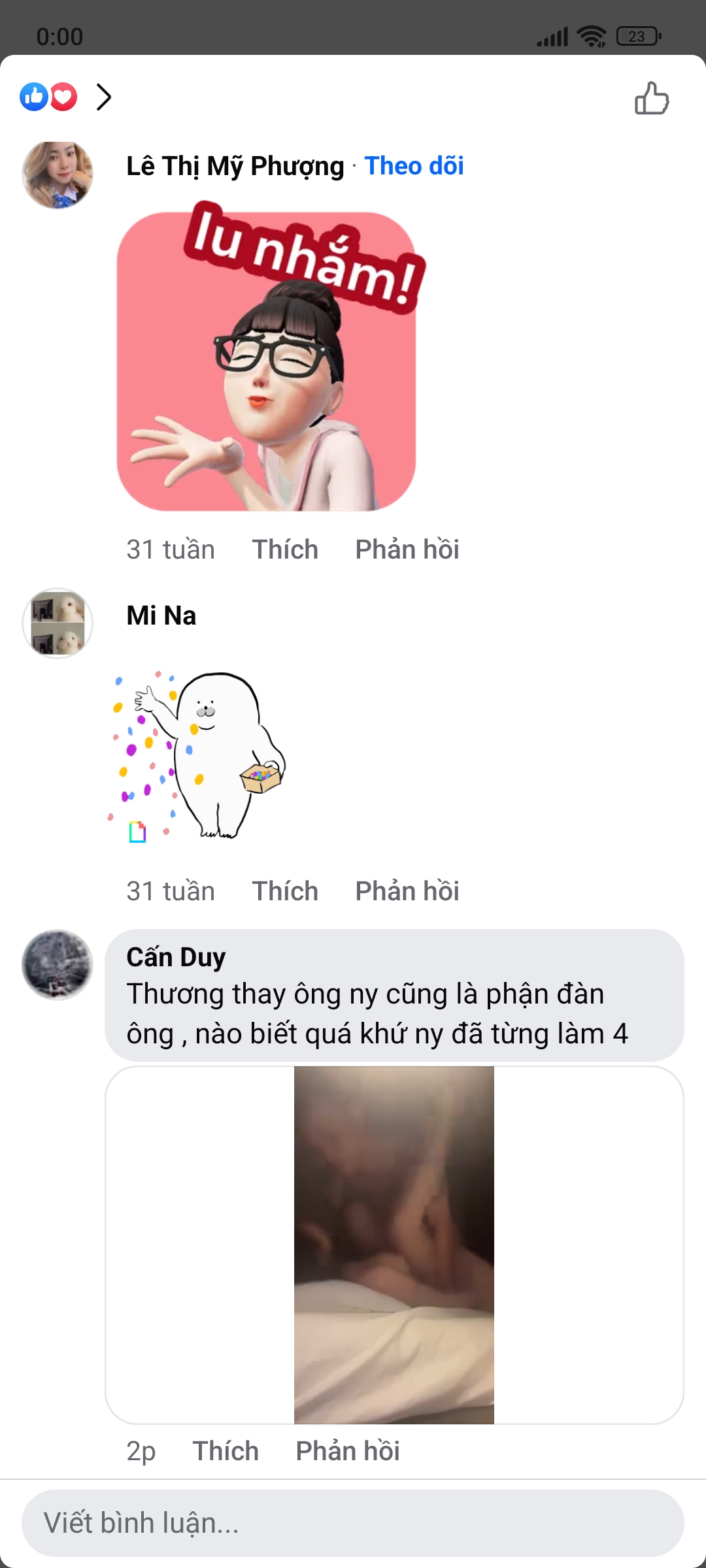View the list of reactions
The width and height of the screenshot is (706, 1568).
tap(65, 97)
